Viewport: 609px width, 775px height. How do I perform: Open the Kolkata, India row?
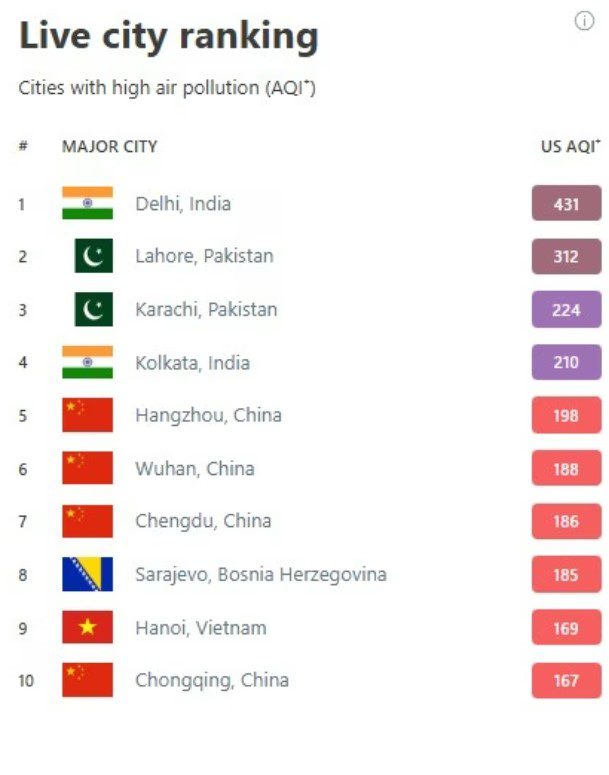(192, 363)
